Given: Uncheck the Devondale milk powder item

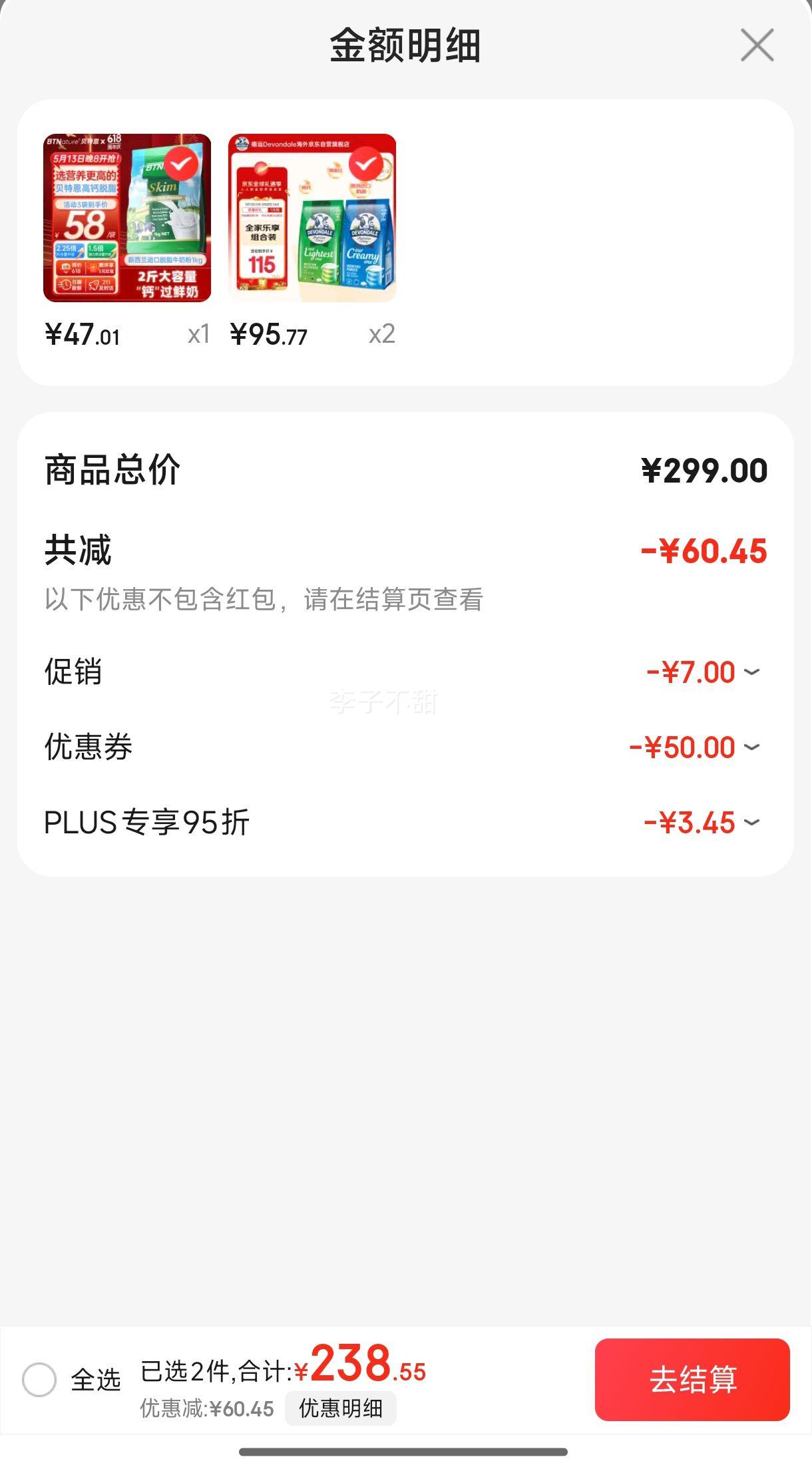Looking at the screenshot, I should [365, 163].
